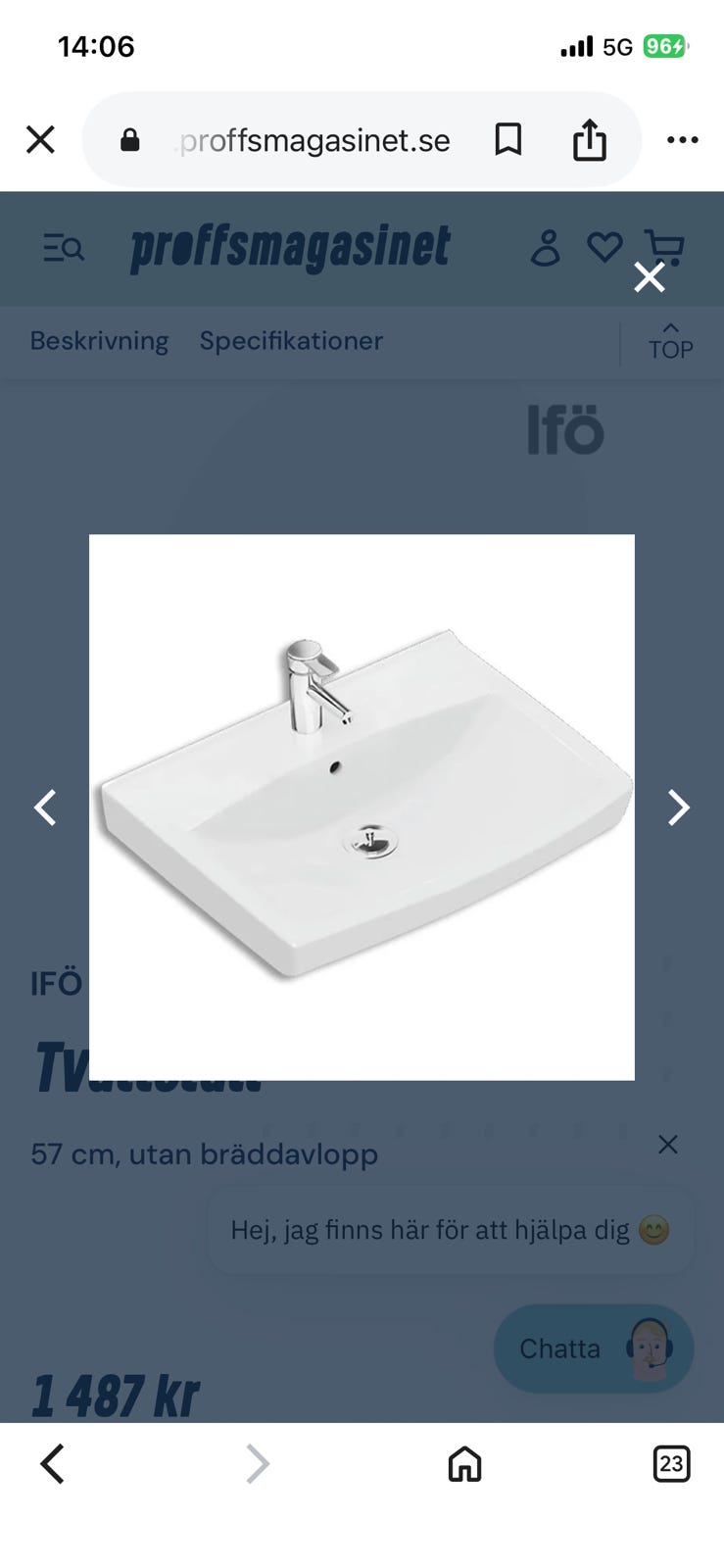The image size is (724, 1568).
Task: Open the browser's three-dot overflow menu
Action: pyautogui.click(x=682, y=140)
